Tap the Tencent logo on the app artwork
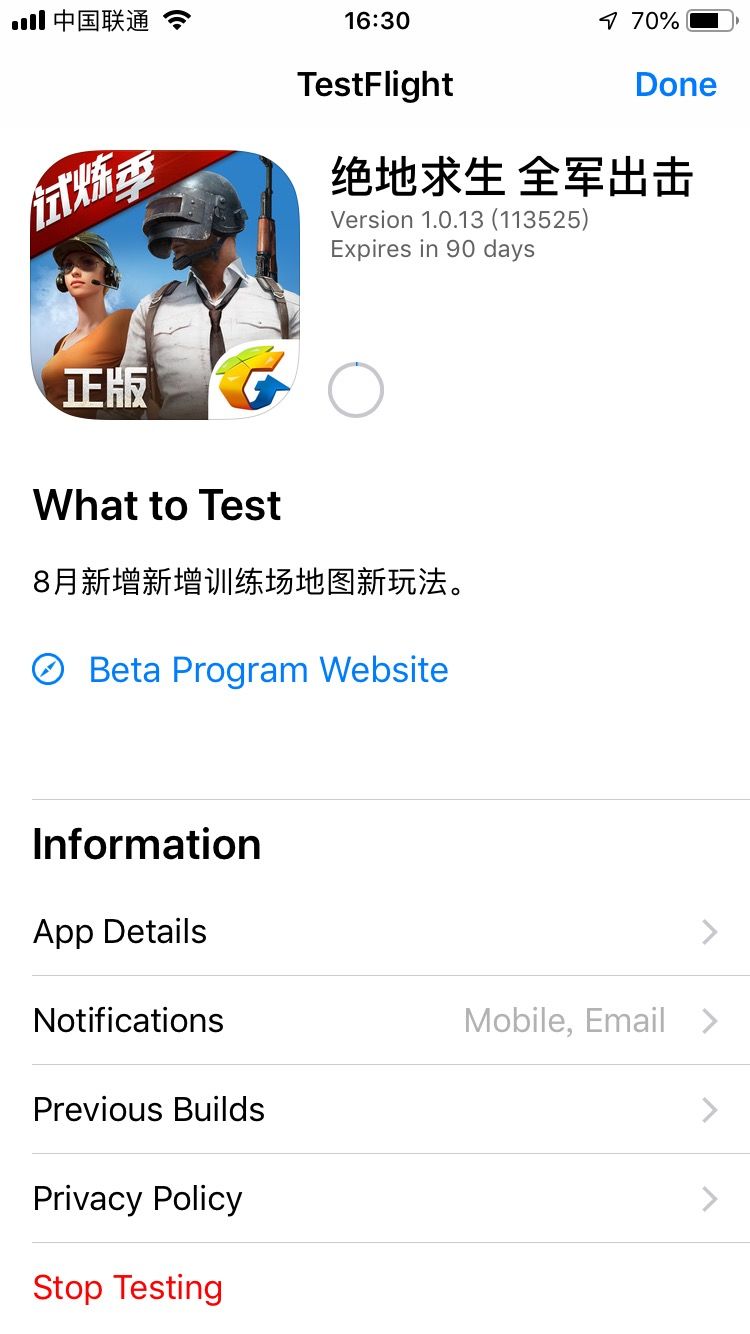 [258, 382]
